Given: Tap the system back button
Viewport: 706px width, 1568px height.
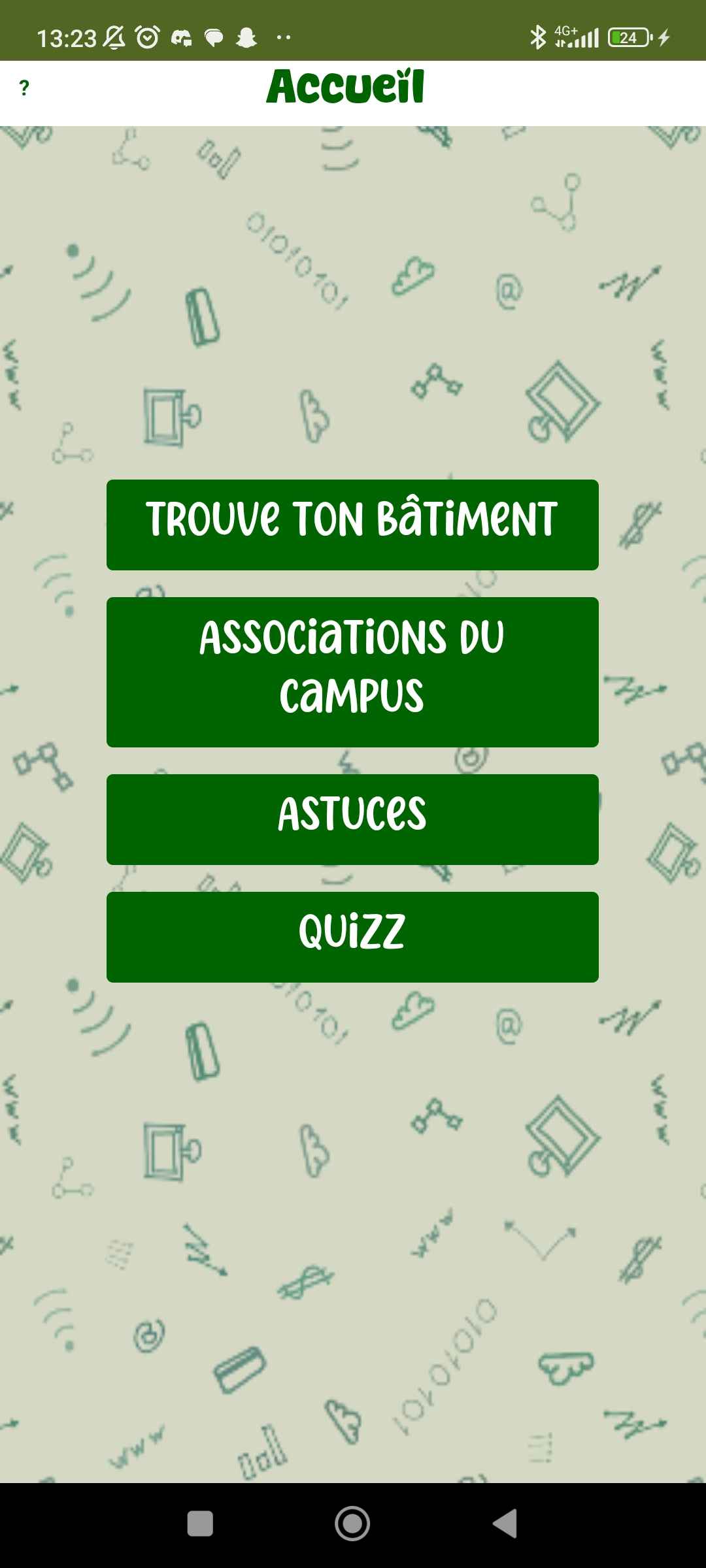Looking at the screenshot, I should tap(505, 1524).
